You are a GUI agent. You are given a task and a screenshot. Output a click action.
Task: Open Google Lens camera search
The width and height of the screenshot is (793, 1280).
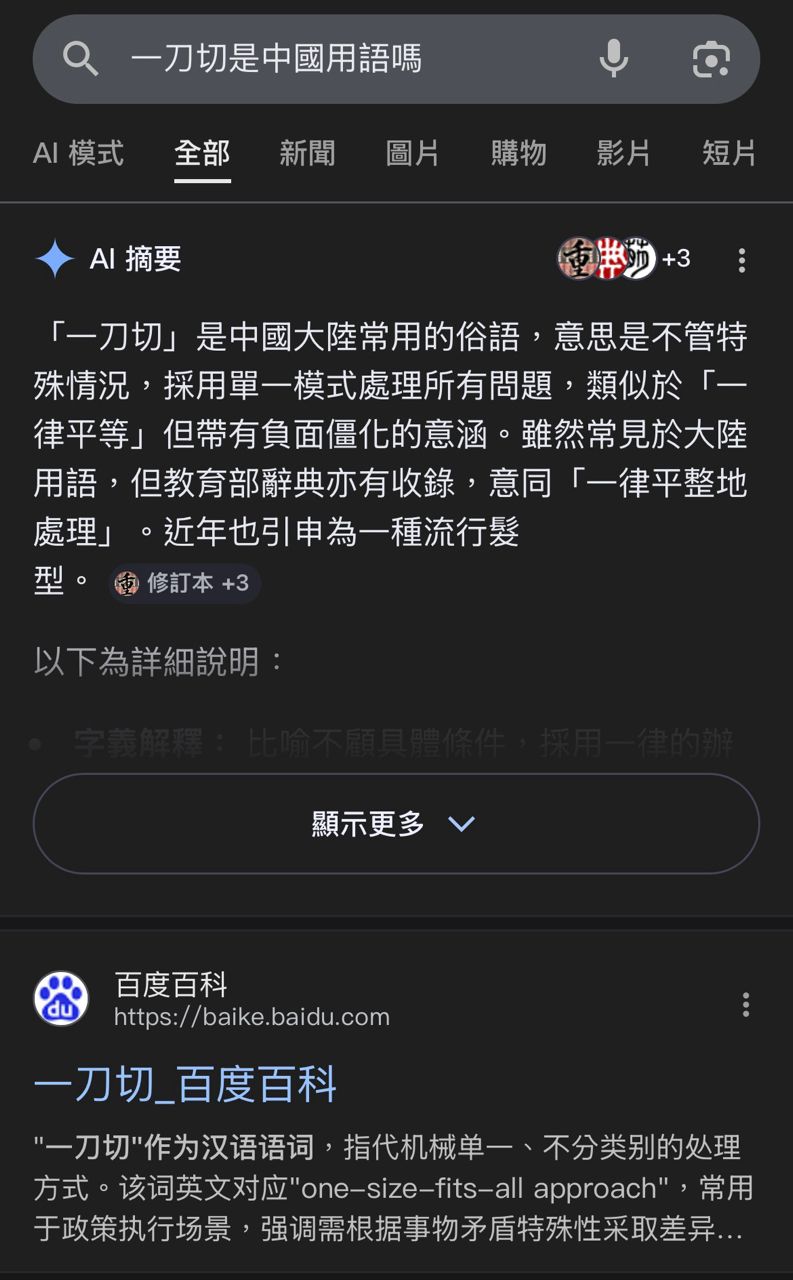click(711, 59)
